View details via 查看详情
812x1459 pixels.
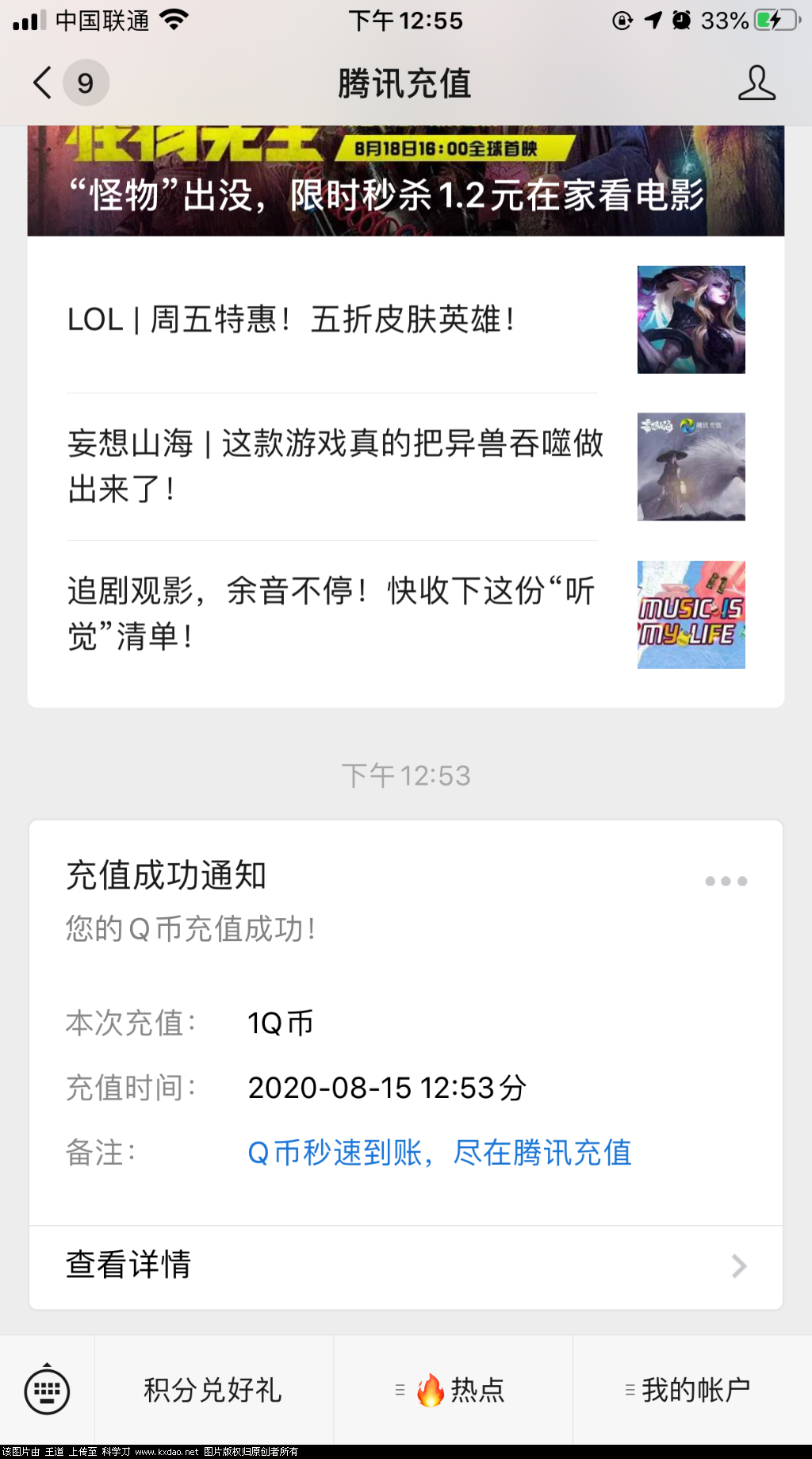[x=405, y=1265]
